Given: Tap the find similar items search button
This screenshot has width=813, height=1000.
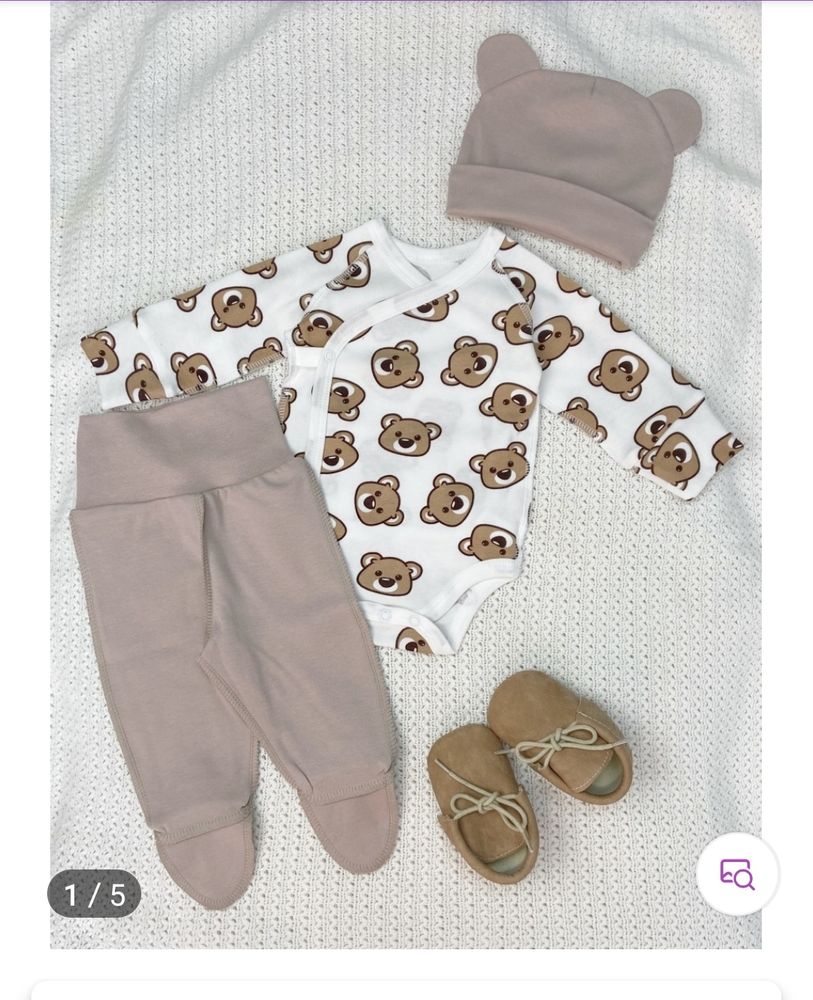Looking at the screenshot, I should pos(737,874).
